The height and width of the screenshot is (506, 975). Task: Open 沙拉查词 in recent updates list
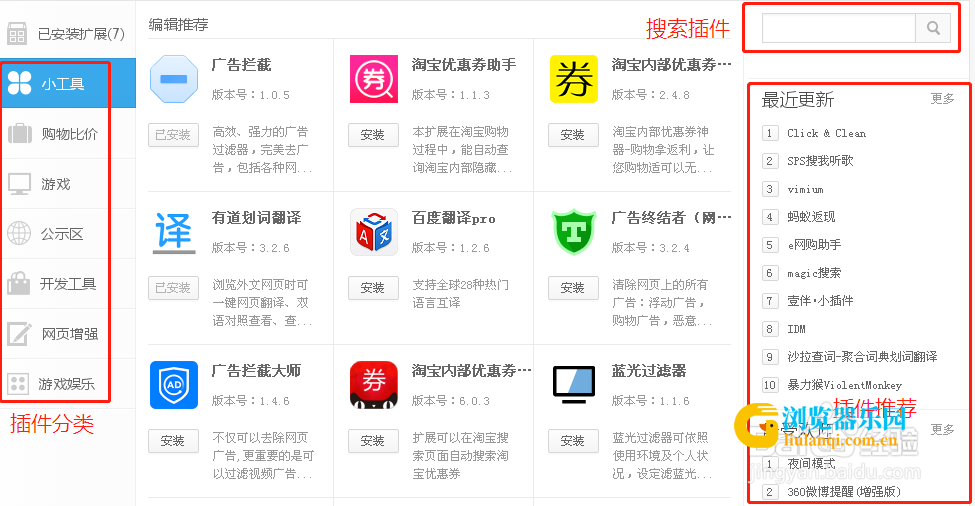[861, 357]
